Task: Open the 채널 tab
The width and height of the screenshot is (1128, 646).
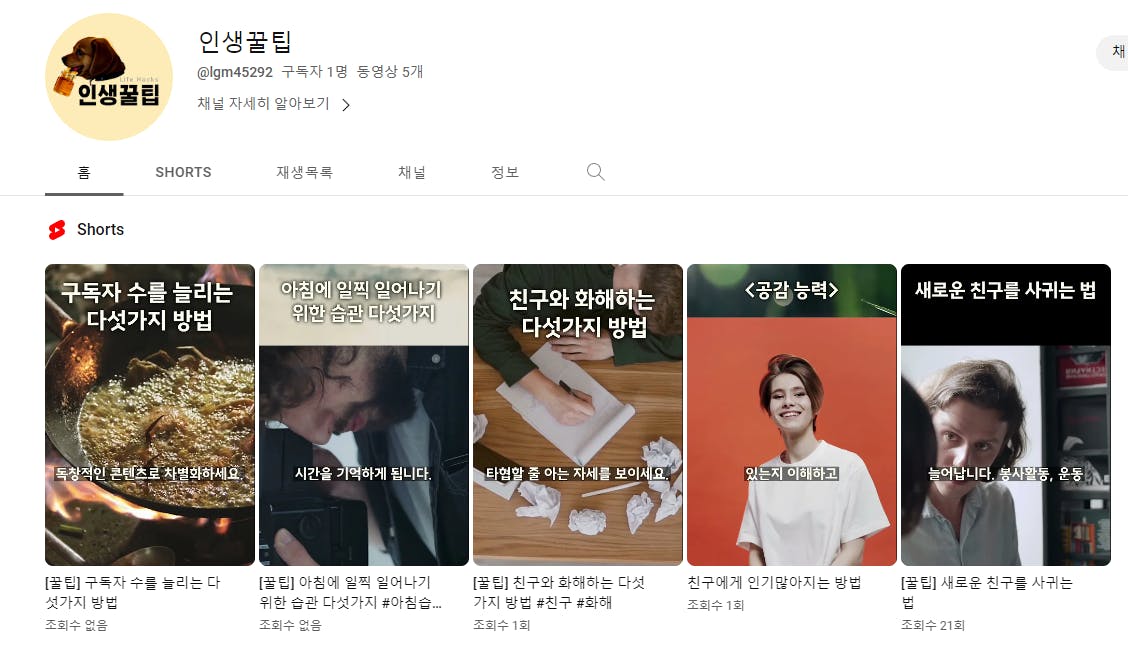Action: coord(411,172)
